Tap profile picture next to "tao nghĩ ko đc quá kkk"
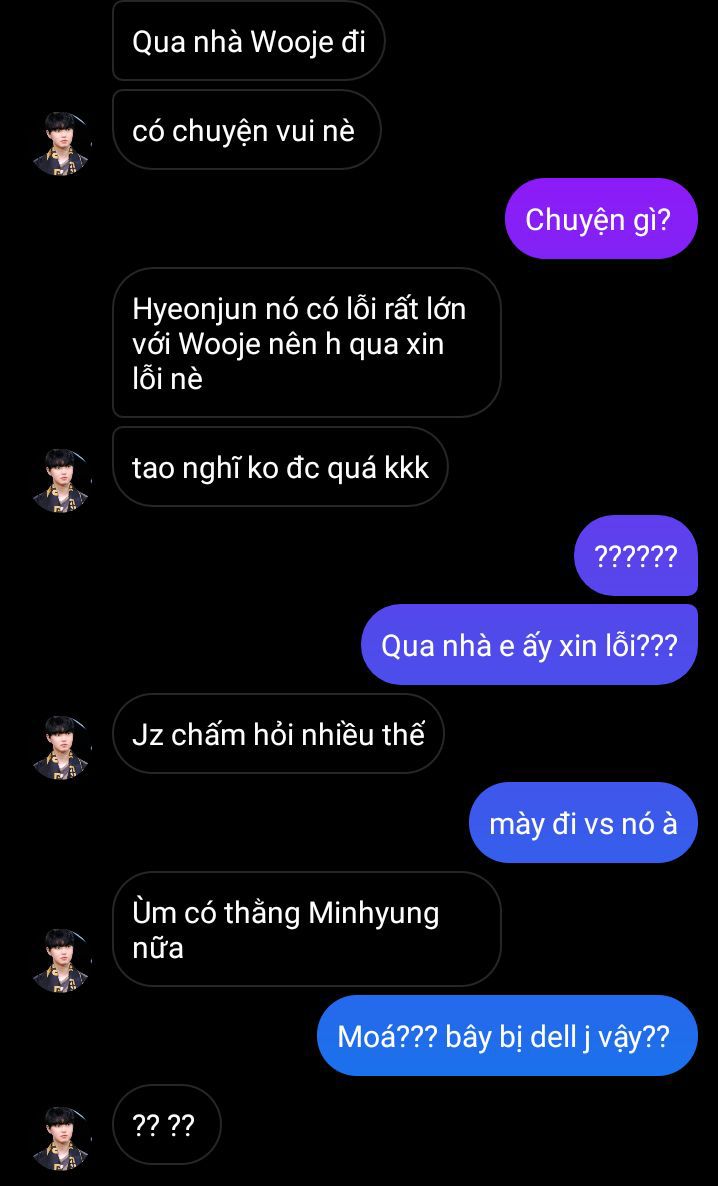 pyautogui.click(x=62, y=481)
